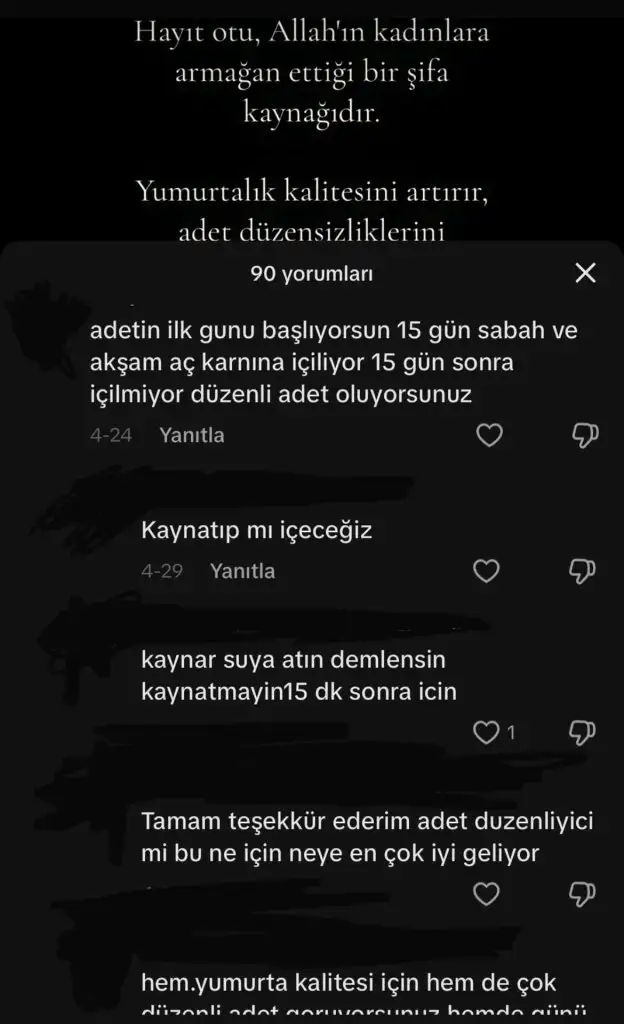Dislike the "Kaynatıp mı içeceğiz" comment

coord(582,571)
